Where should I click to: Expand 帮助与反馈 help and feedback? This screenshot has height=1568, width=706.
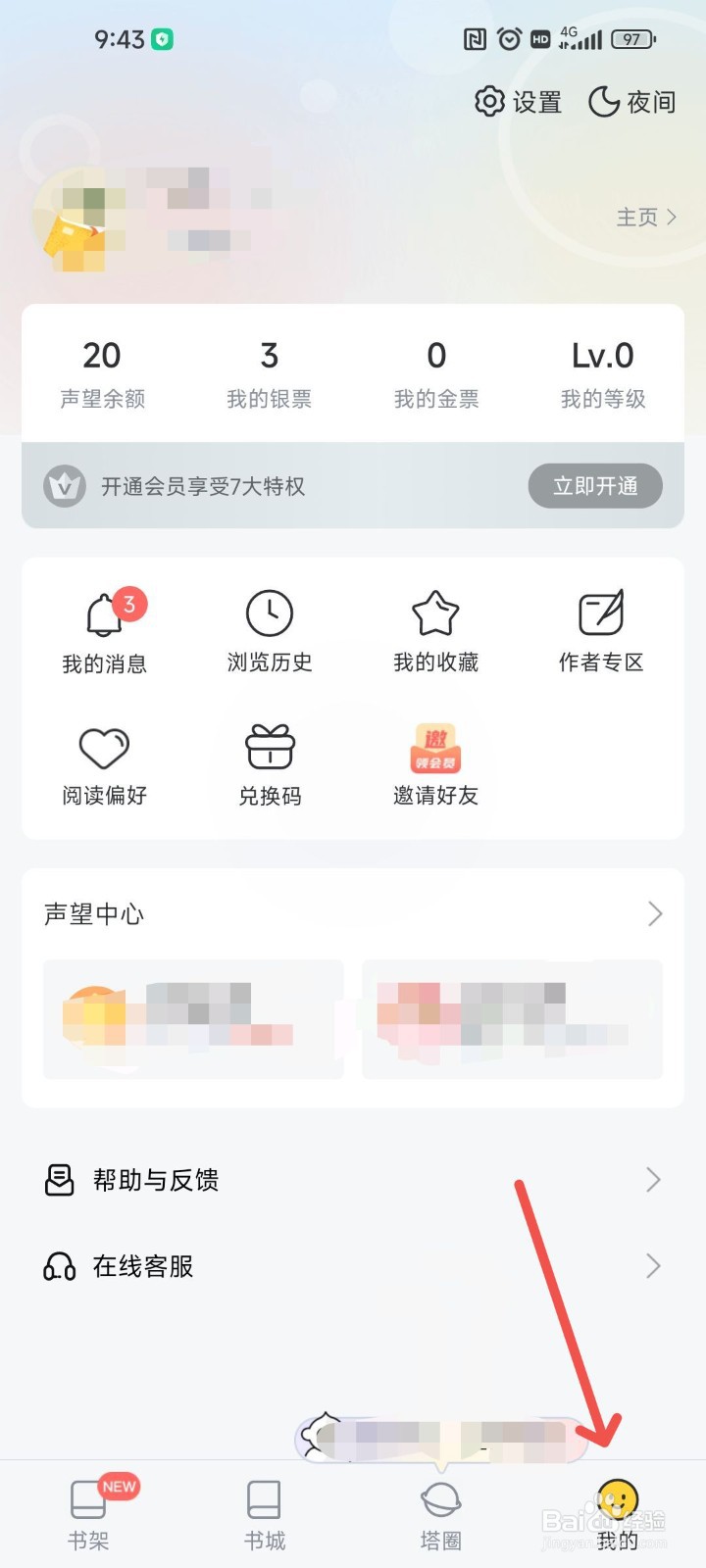(x=353, y=1180)
